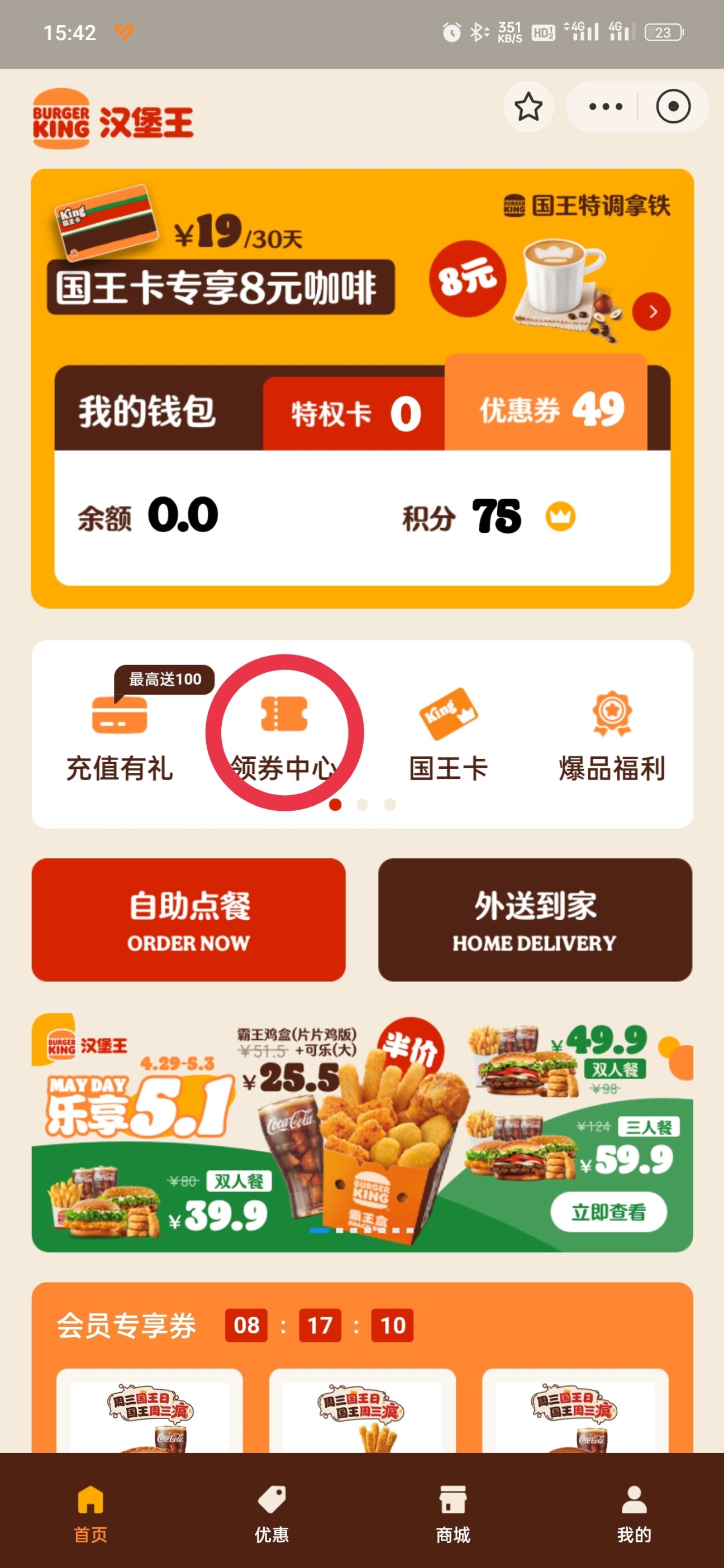Open the 国王卡 8元咖啡 banner arrow
This screenshot has width=724, height=1568.
click(651, 312)
